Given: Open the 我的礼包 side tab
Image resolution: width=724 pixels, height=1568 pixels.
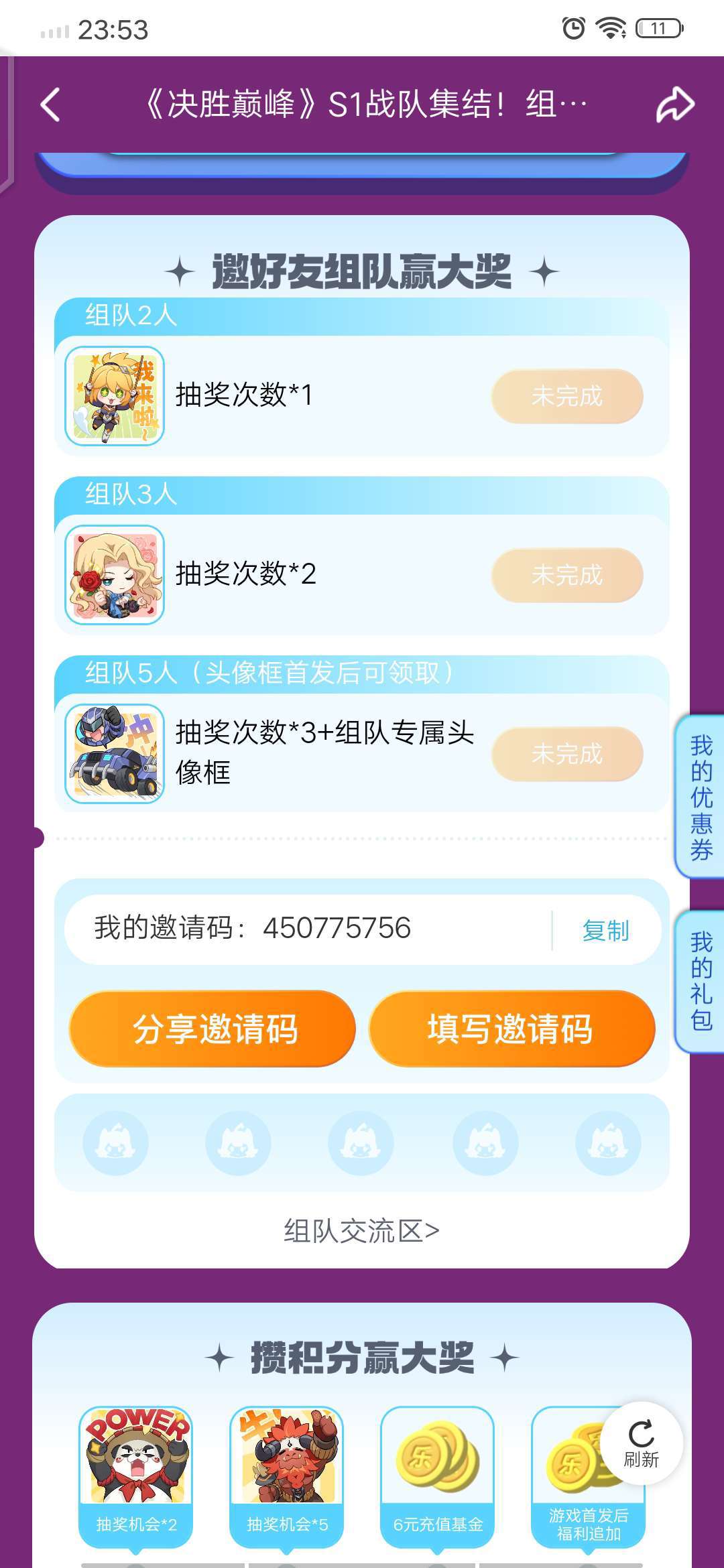Looking at the screenshot, I should pyautogui.click(x=701, y=981).
